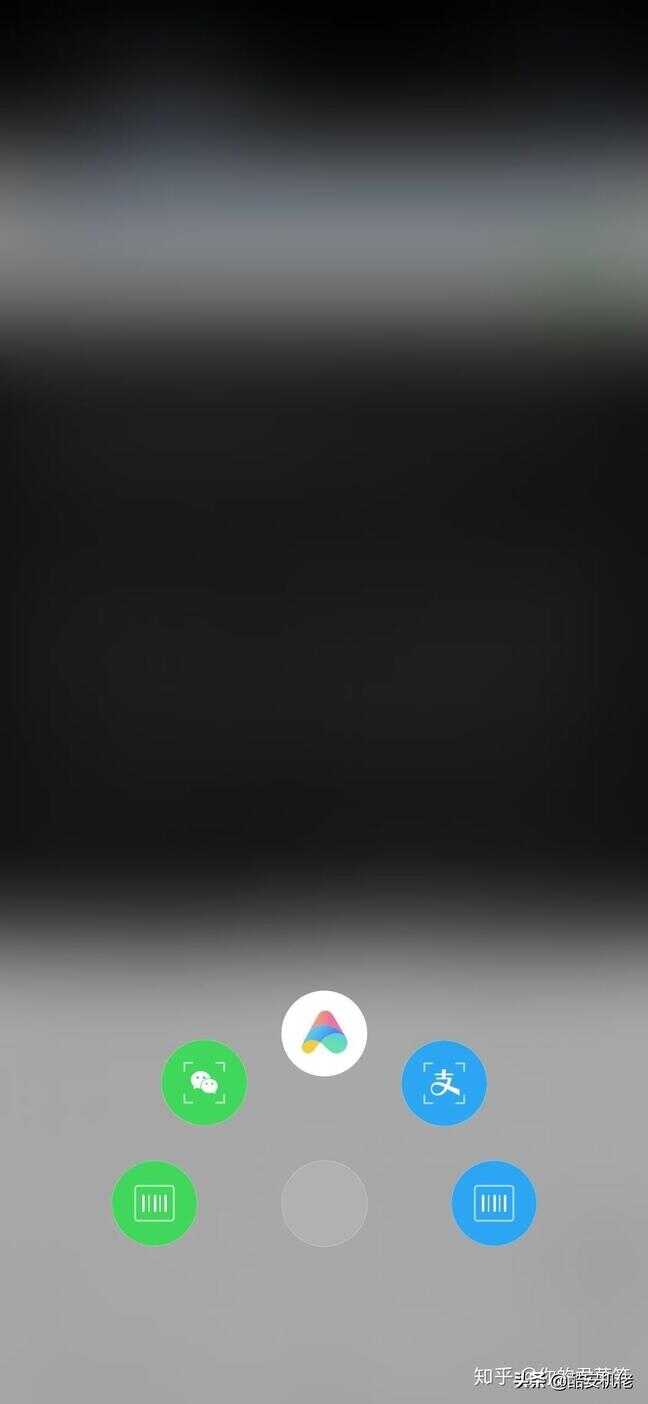Open the blue Alipay payment code
Screen dimensions: 648x1404
(x=494, y=1202)
